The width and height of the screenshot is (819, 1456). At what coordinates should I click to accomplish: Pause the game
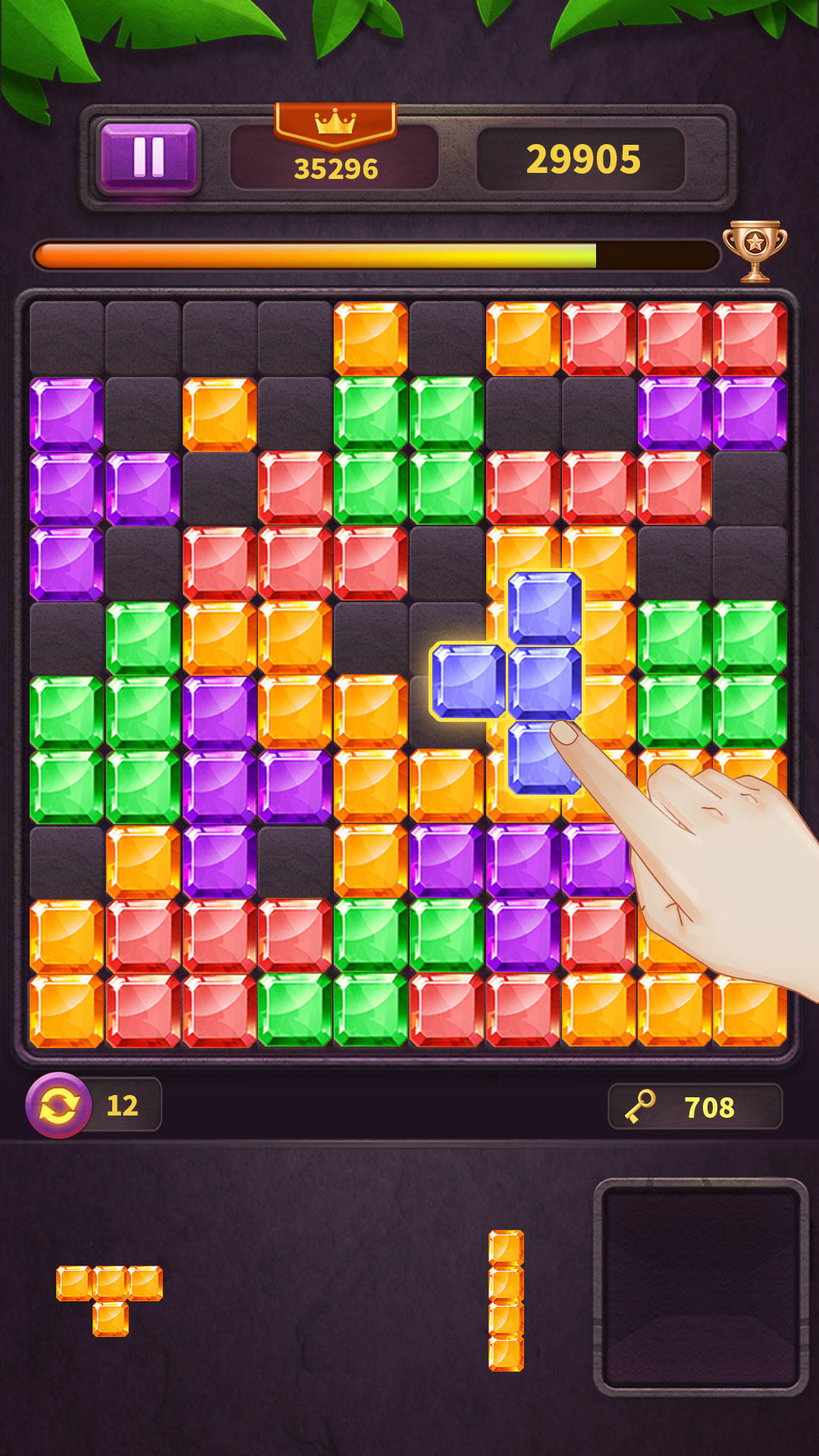(149, 157)
